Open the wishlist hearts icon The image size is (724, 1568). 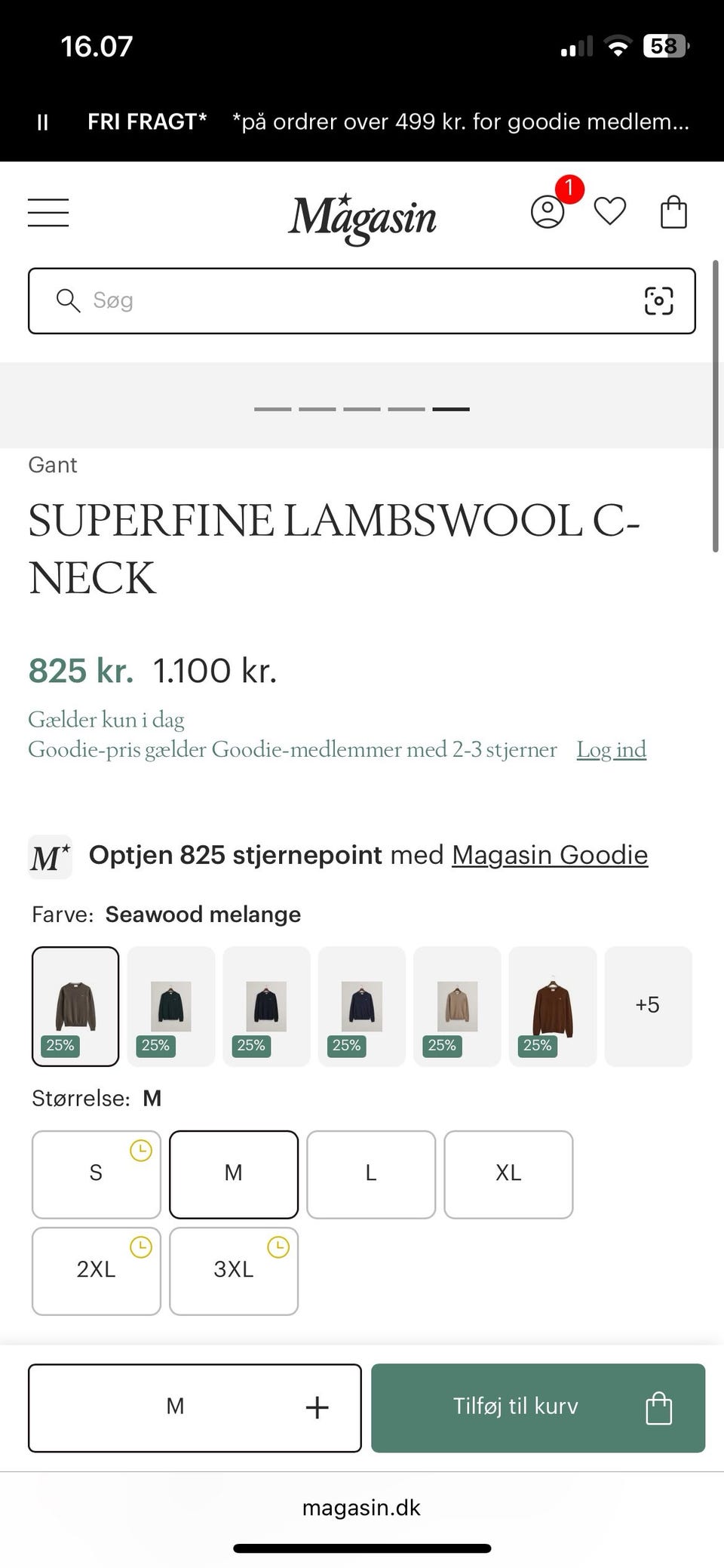coord(609,212)
